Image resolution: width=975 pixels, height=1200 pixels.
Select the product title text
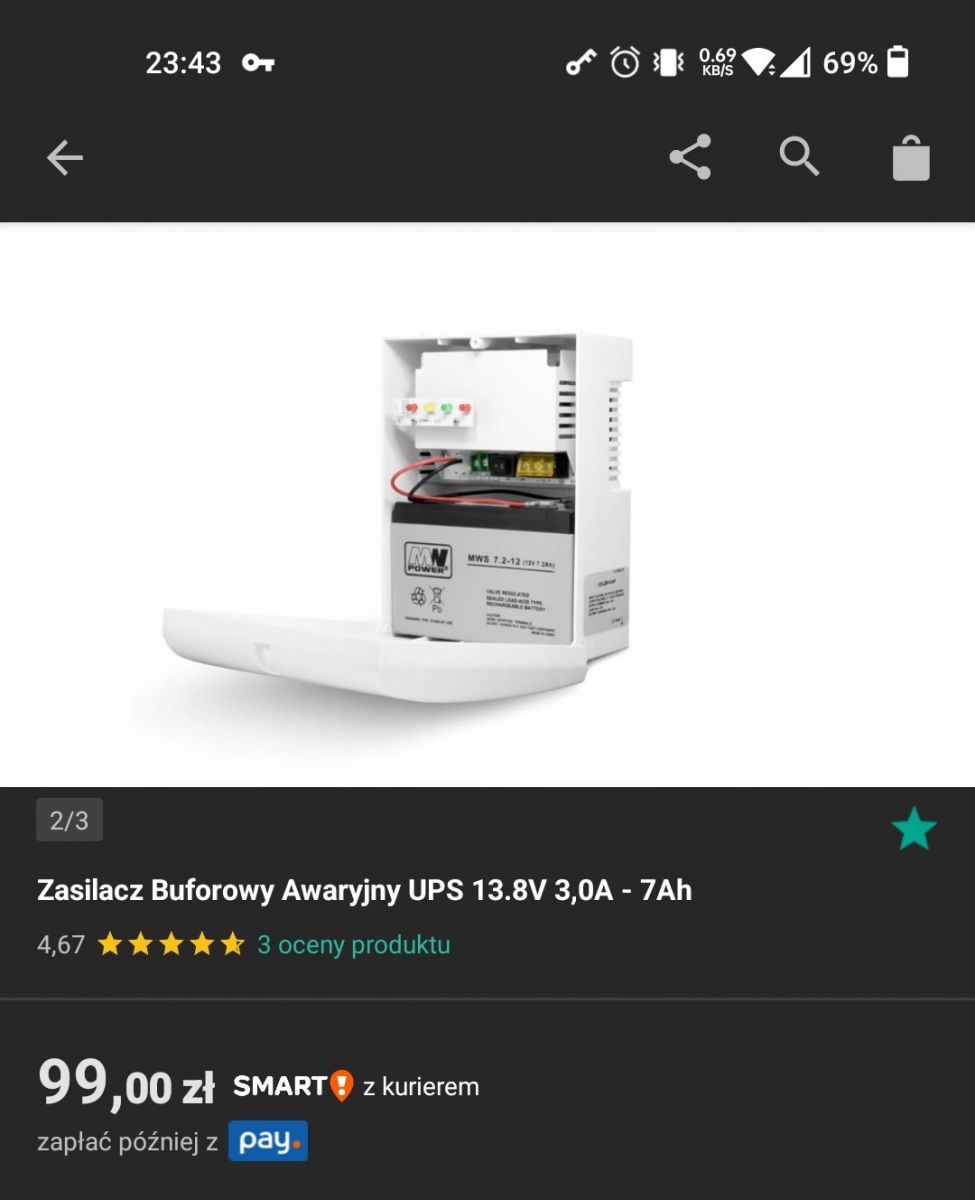pyautogui.click(x=366, y=890)
